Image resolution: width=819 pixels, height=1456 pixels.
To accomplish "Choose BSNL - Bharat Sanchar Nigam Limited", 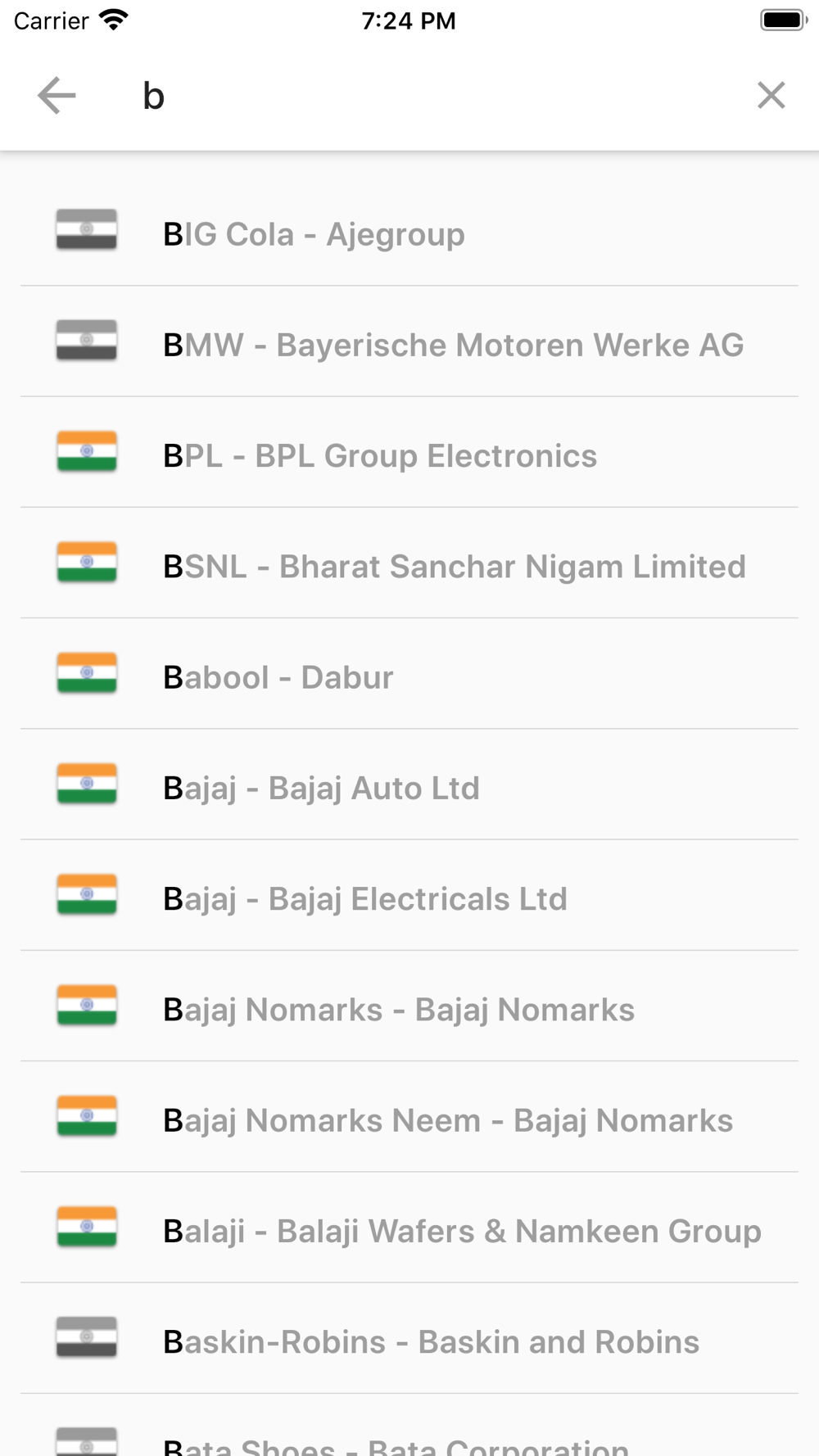I will coord(409,566).
